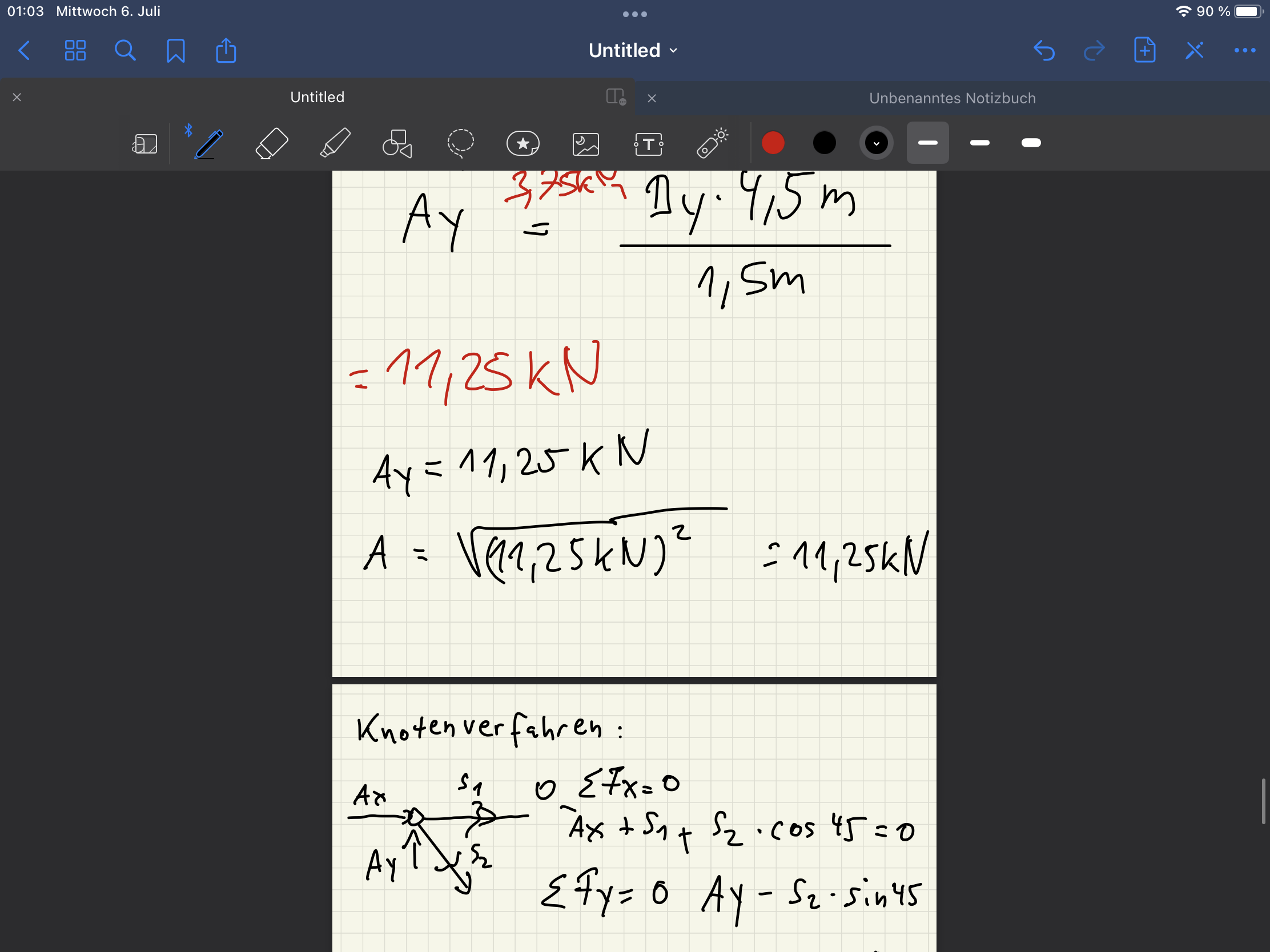Go back to the documents library

(x=24, y=50)
